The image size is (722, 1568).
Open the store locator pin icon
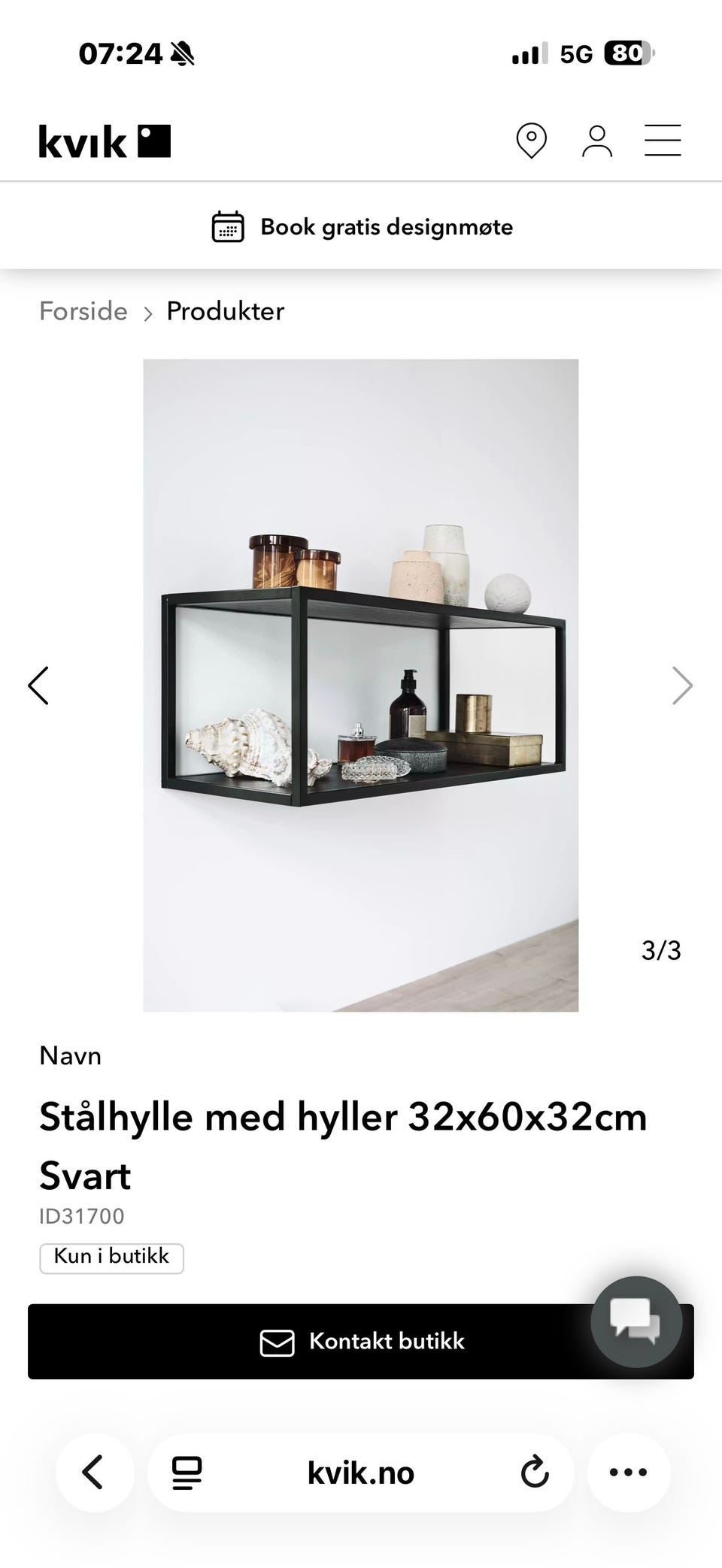[532, 140]
